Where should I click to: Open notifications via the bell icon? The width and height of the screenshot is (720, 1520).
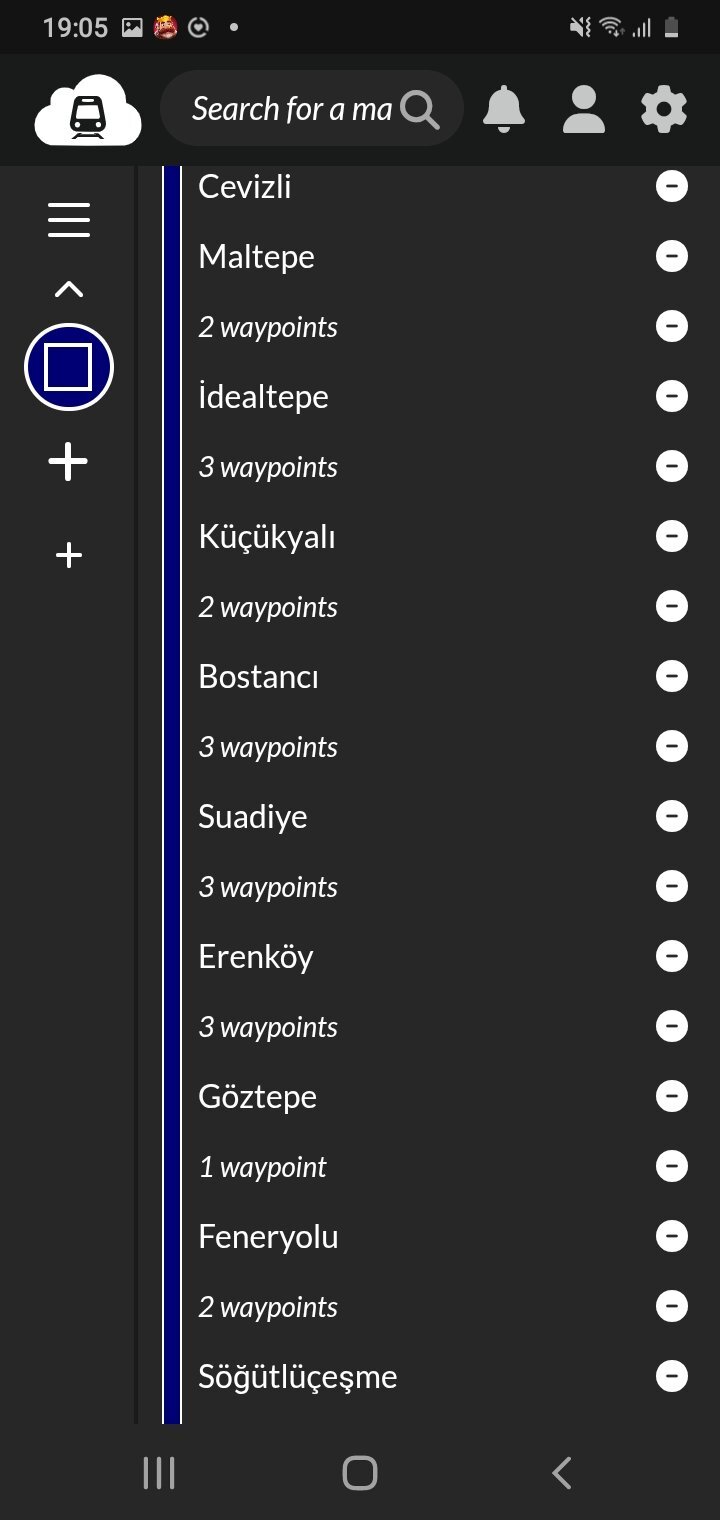(x=505, y=110)
